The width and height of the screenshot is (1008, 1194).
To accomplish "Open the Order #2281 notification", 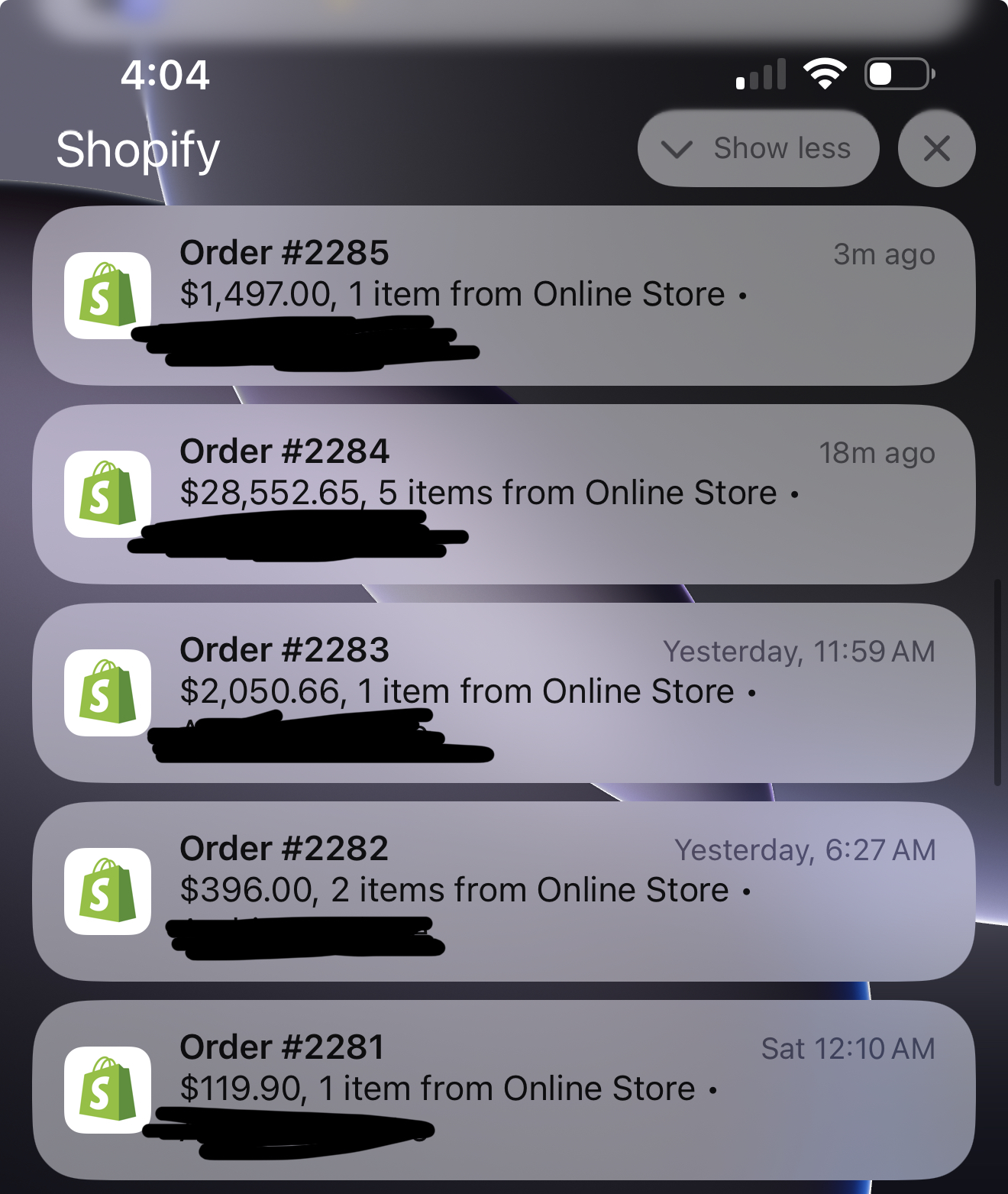I will point(504,1090).
